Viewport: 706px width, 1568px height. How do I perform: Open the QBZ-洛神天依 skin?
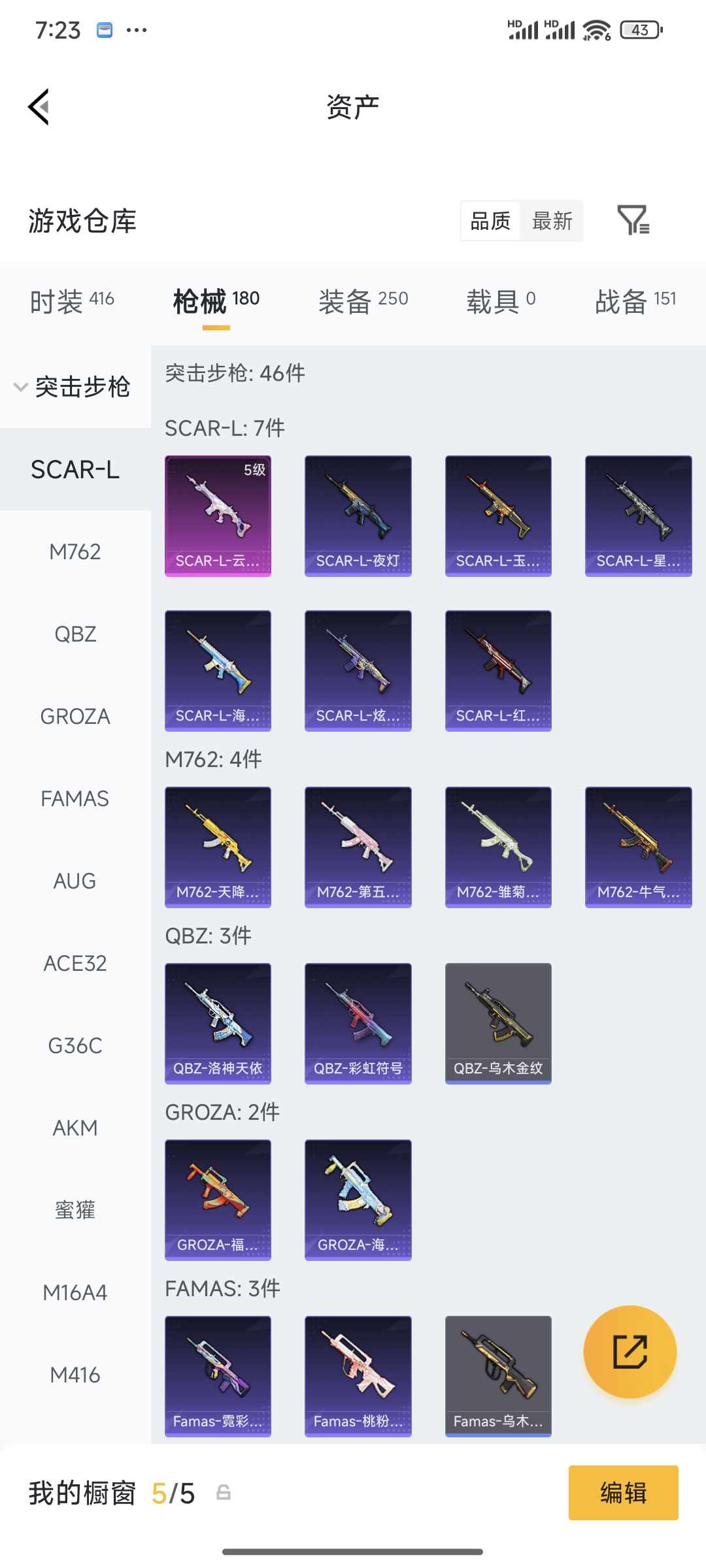click(x=218, y=1024)
